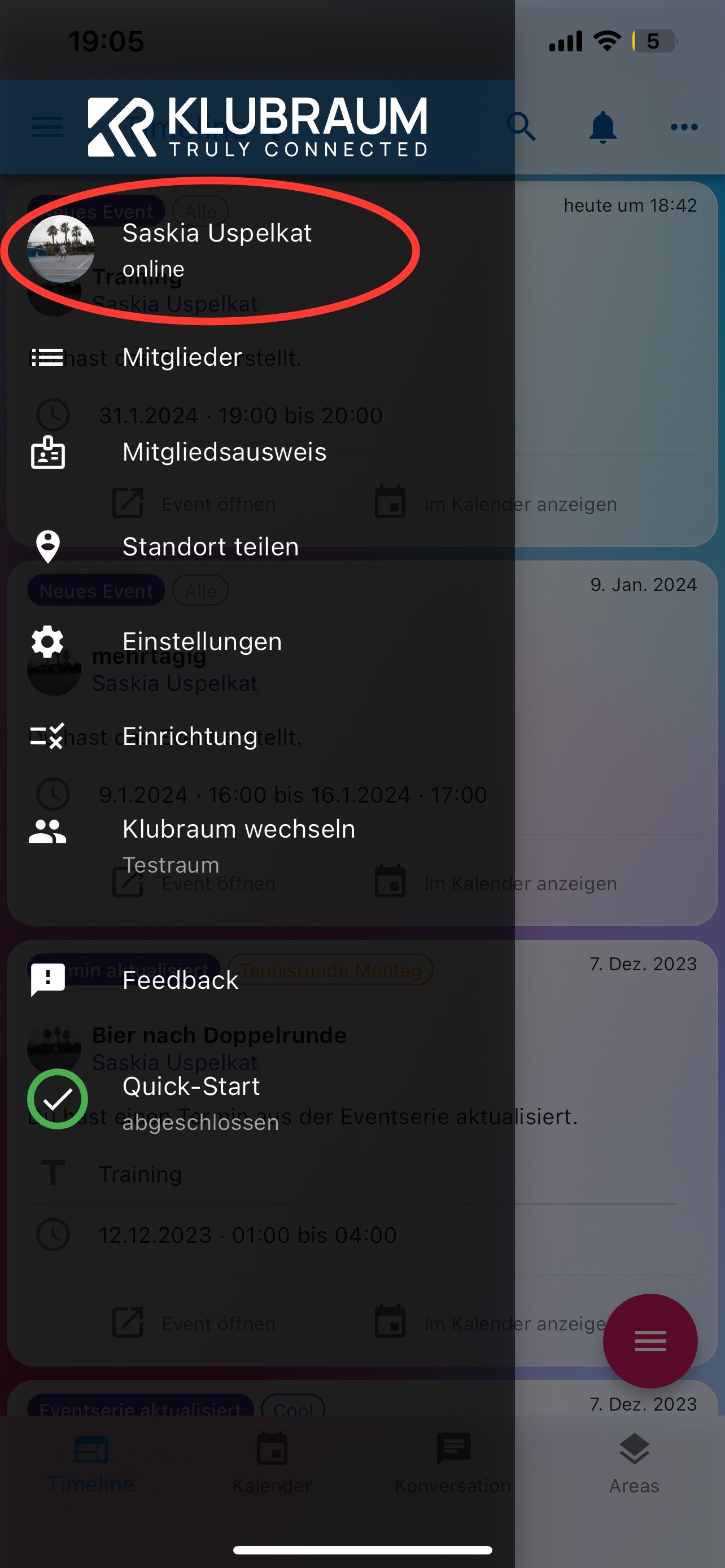Tap Klubraum wechseln
The width and height of the screenshot is (725, 1568).
(238, 830)
